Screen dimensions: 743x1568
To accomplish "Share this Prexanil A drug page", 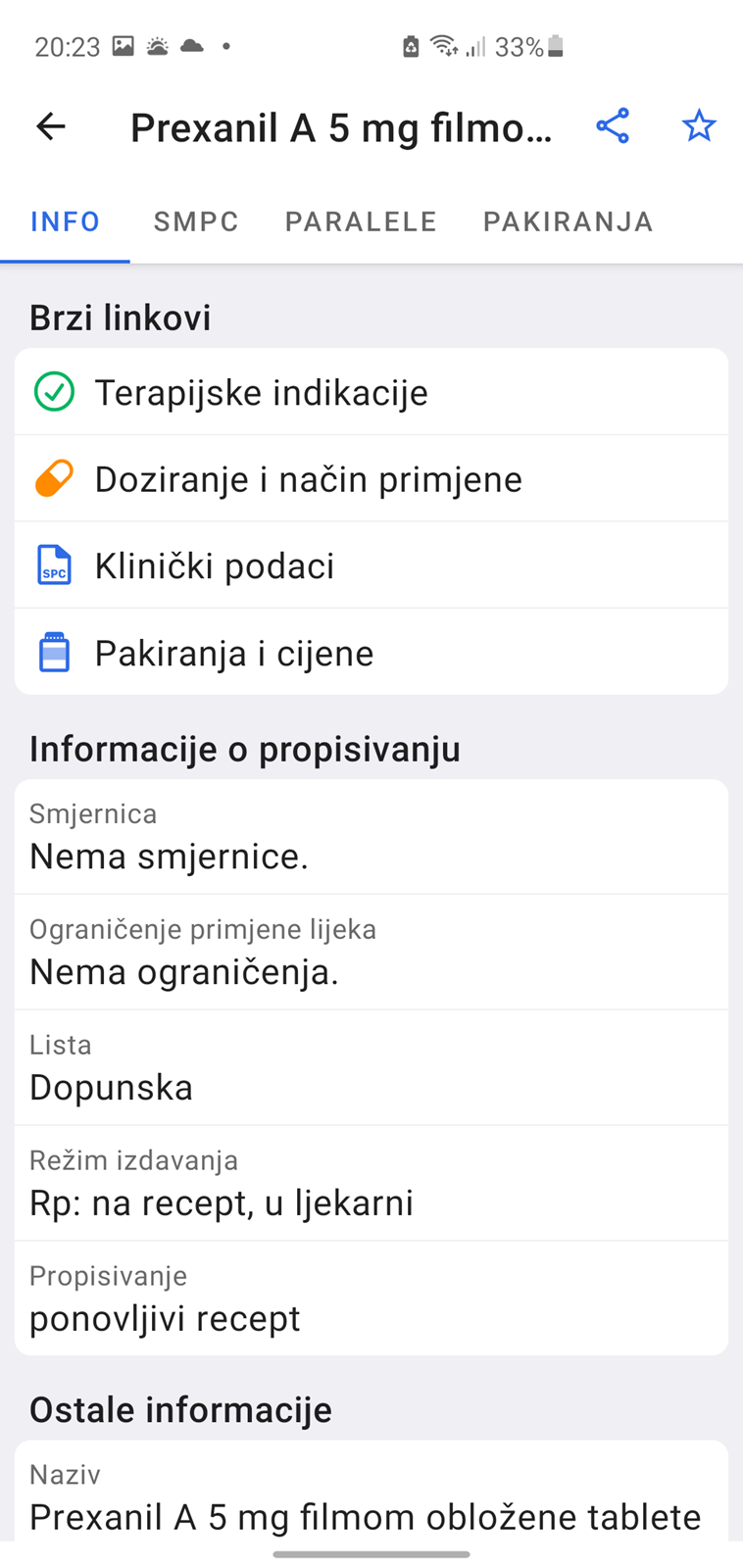I will [x=613, y=126].
